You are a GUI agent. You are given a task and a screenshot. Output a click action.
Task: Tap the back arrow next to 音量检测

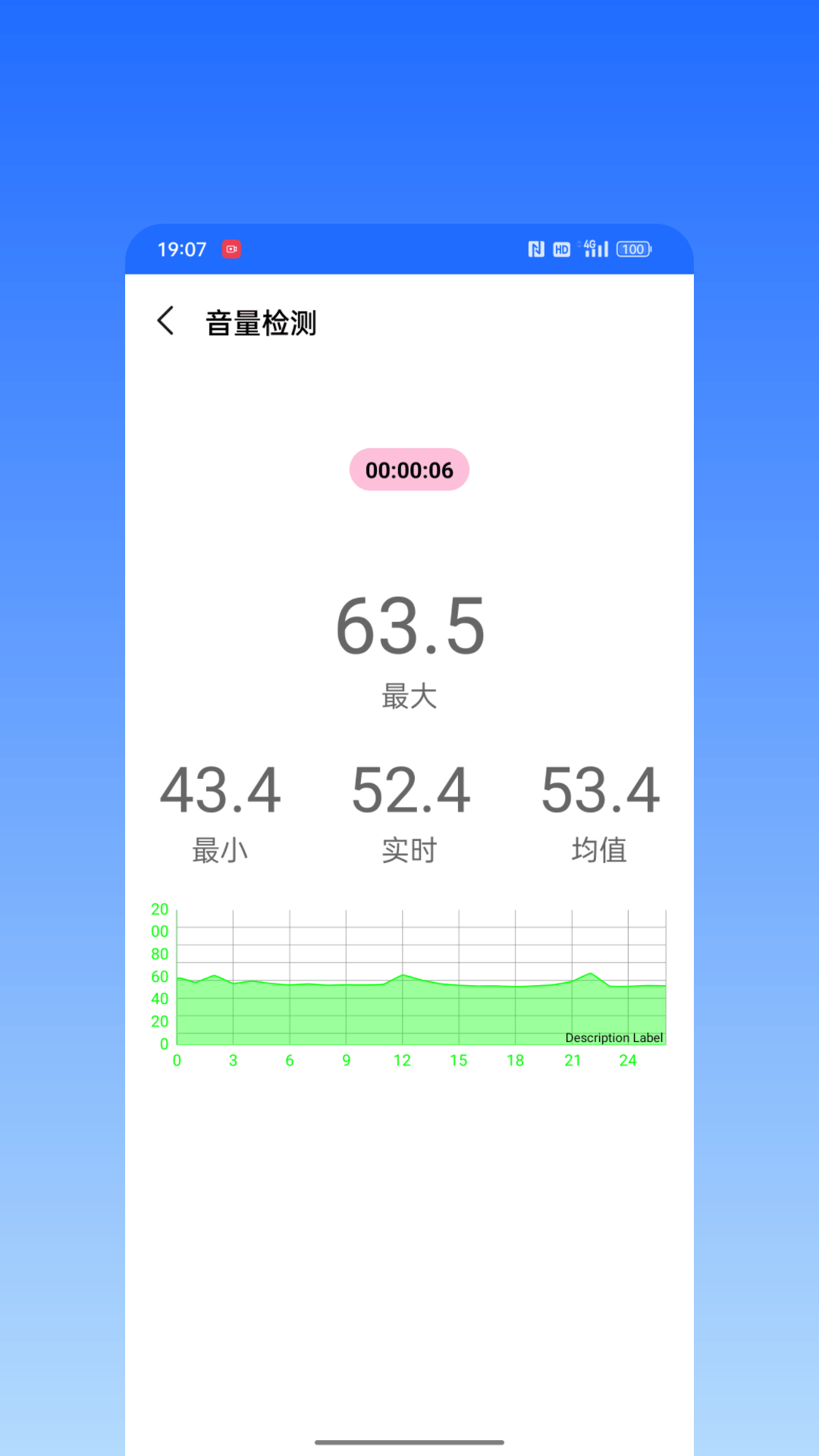tap(166, 322)
